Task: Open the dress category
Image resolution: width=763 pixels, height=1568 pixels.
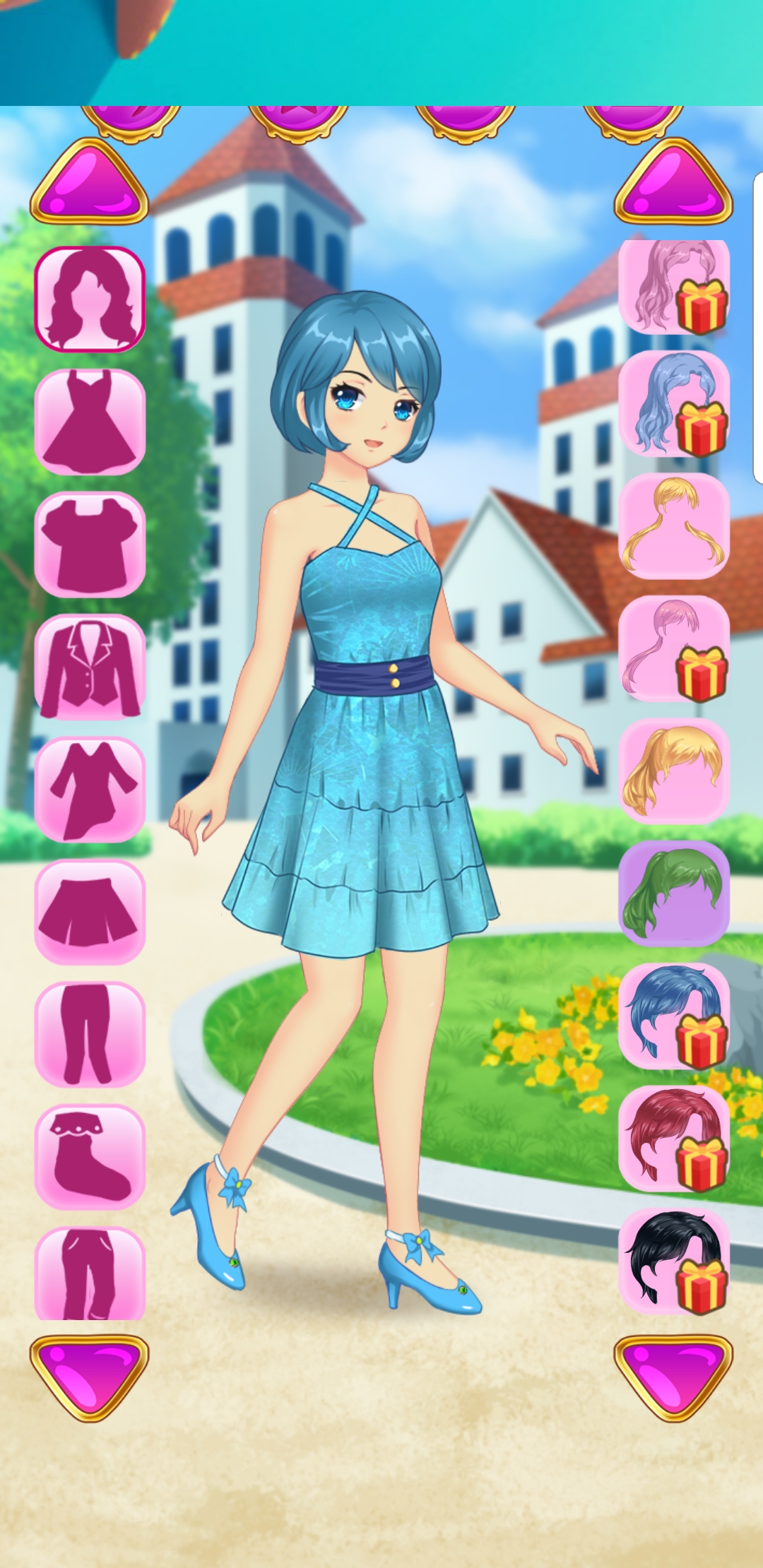Action: (90, 422)
